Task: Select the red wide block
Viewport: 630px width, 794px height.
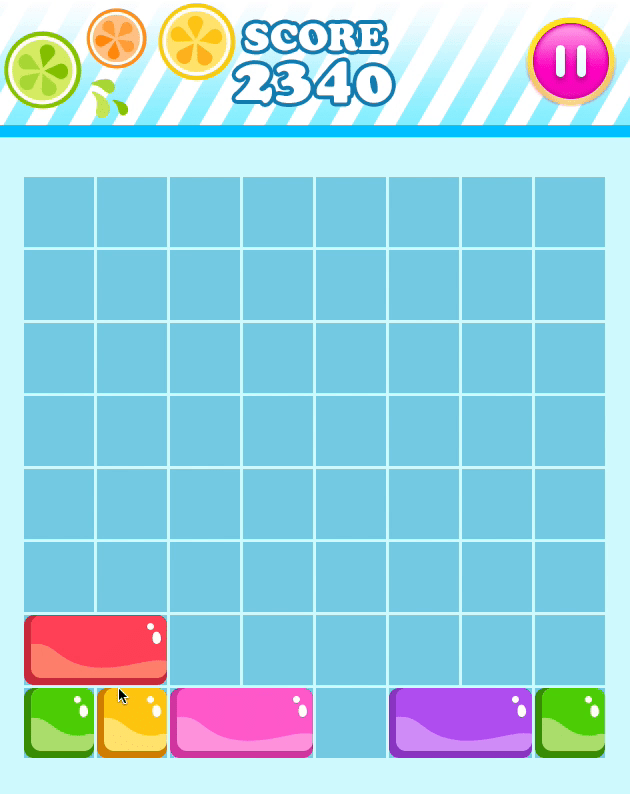Action: [x=96, y=650]
